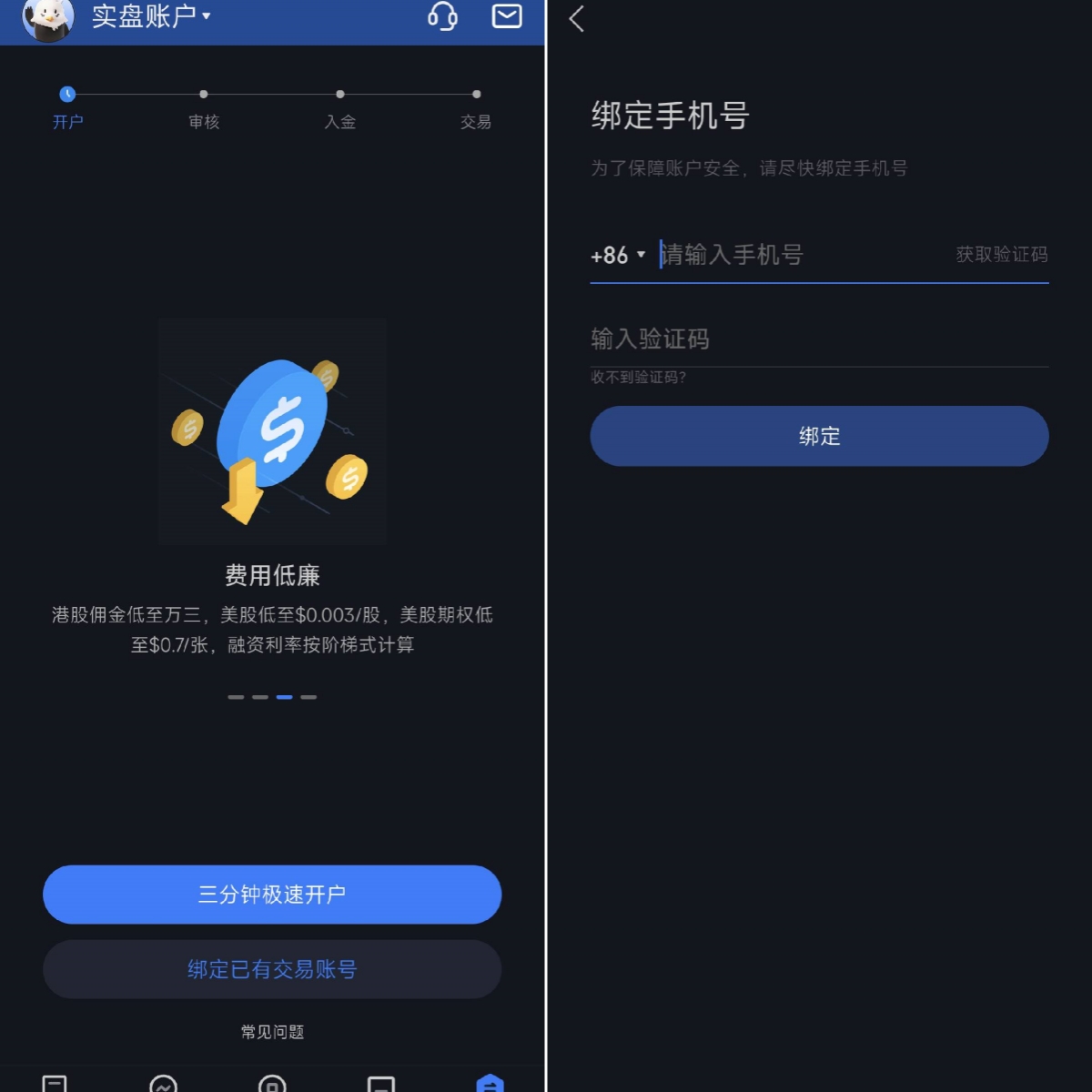
Task: Tap 三分钟极速开户 button
Action: [272, 895]
